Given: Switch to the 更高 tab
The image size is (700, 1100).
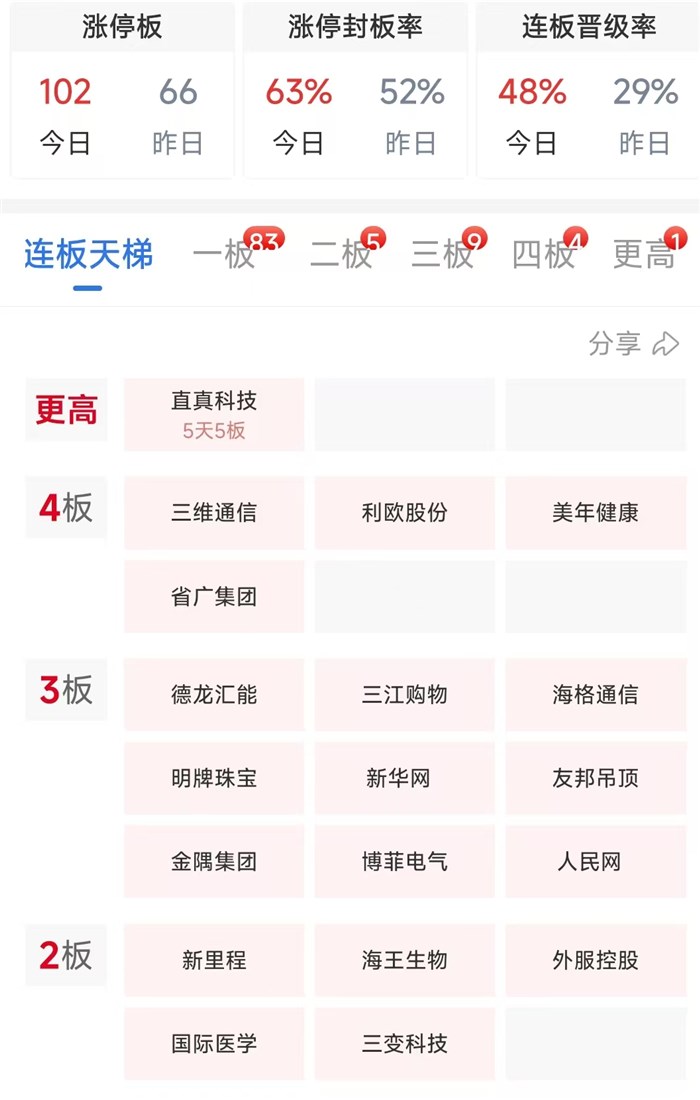Looking at the screenshot, I should click(644, 254).
